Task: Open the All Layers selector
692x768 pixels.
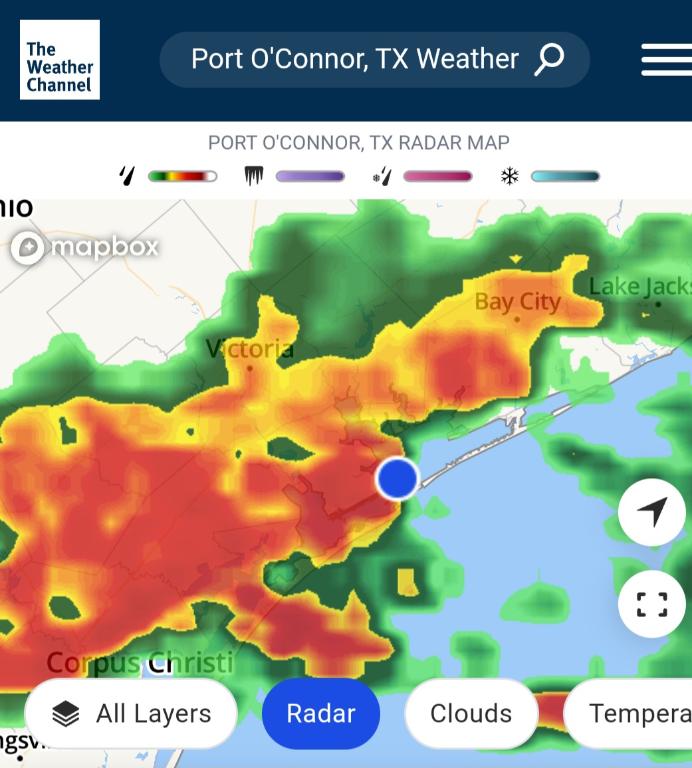Action: pyautogui.click(x=132, y=714)
